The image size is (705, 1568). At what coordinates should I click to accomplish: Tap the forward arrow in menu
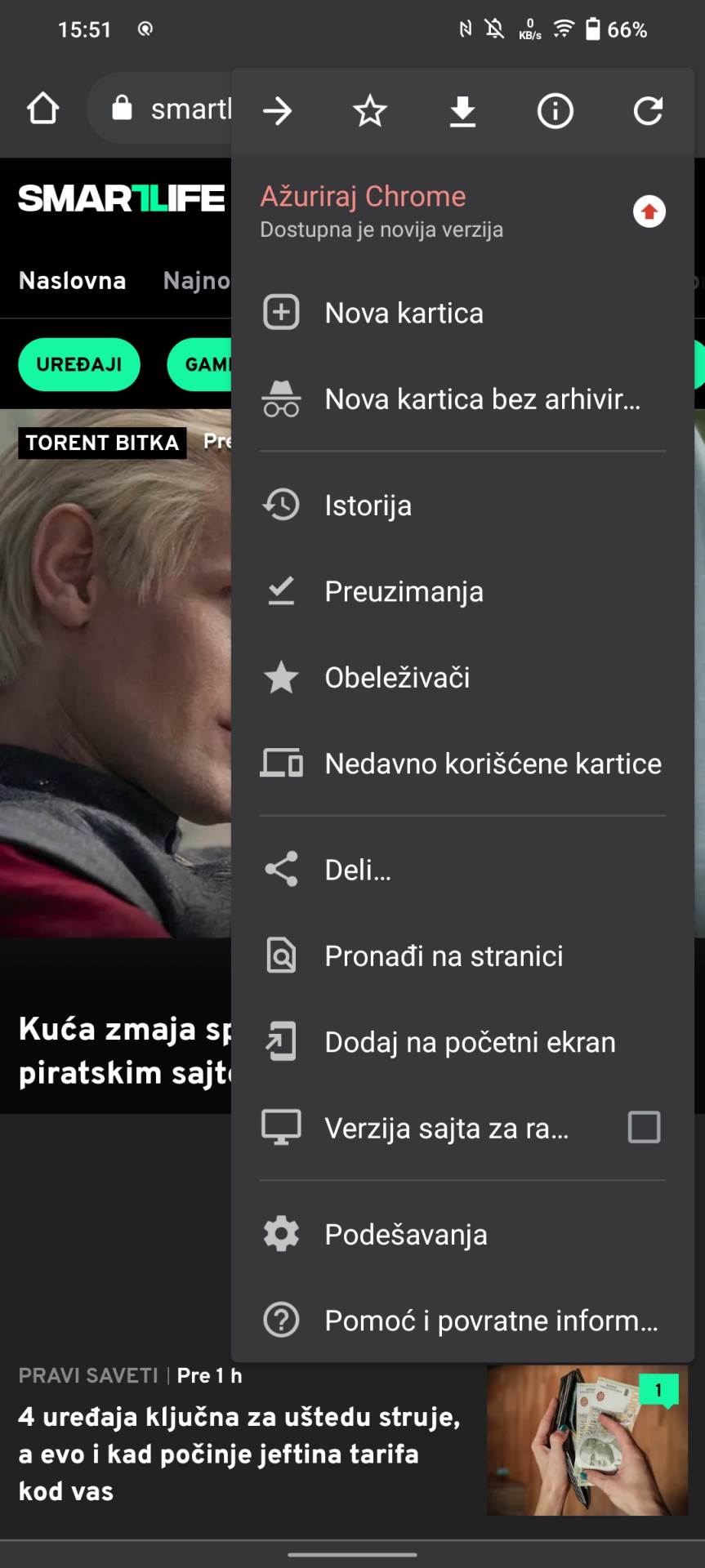(278, 111)
